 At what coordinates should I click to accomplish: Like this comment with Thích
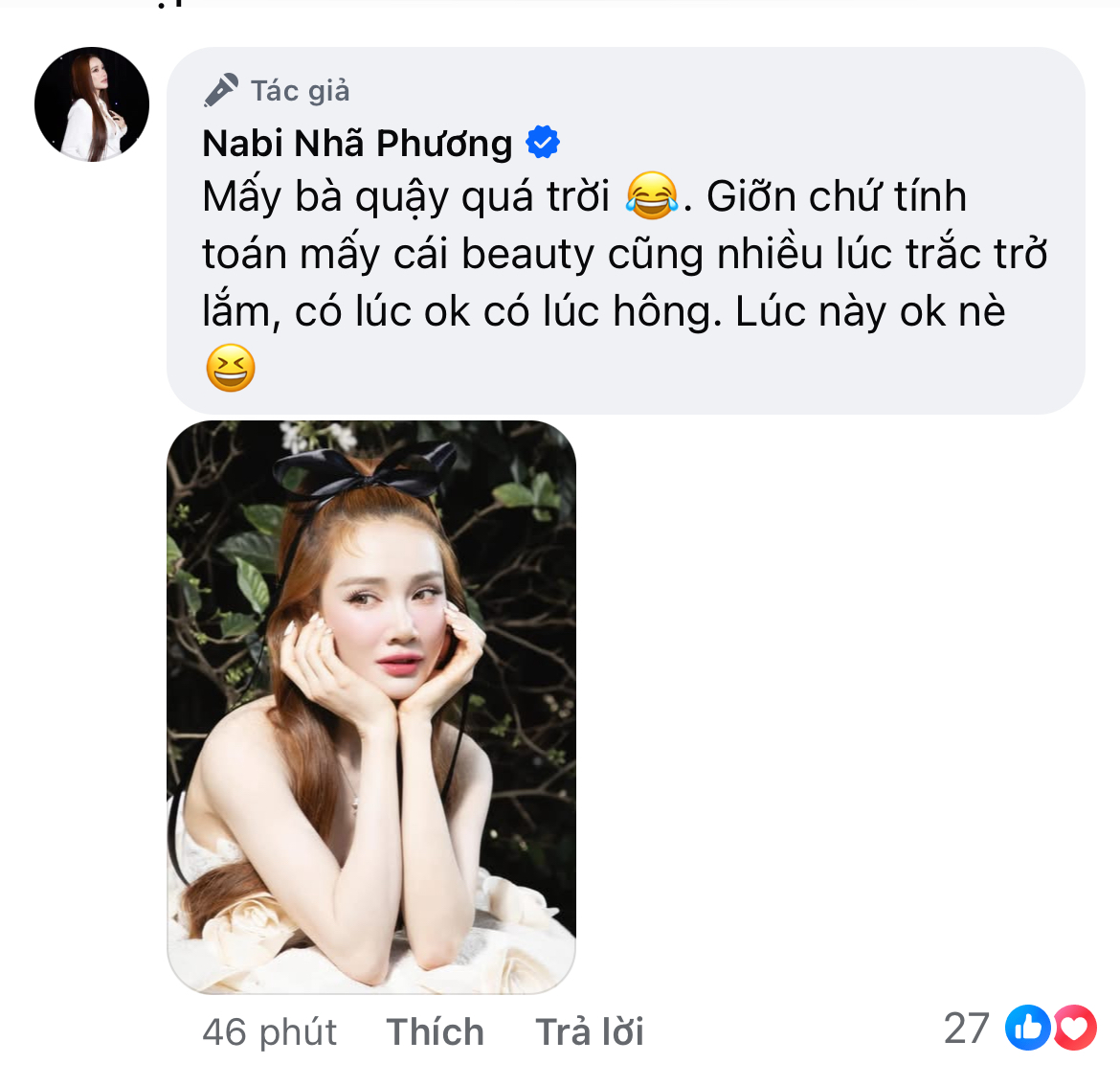435,1031
